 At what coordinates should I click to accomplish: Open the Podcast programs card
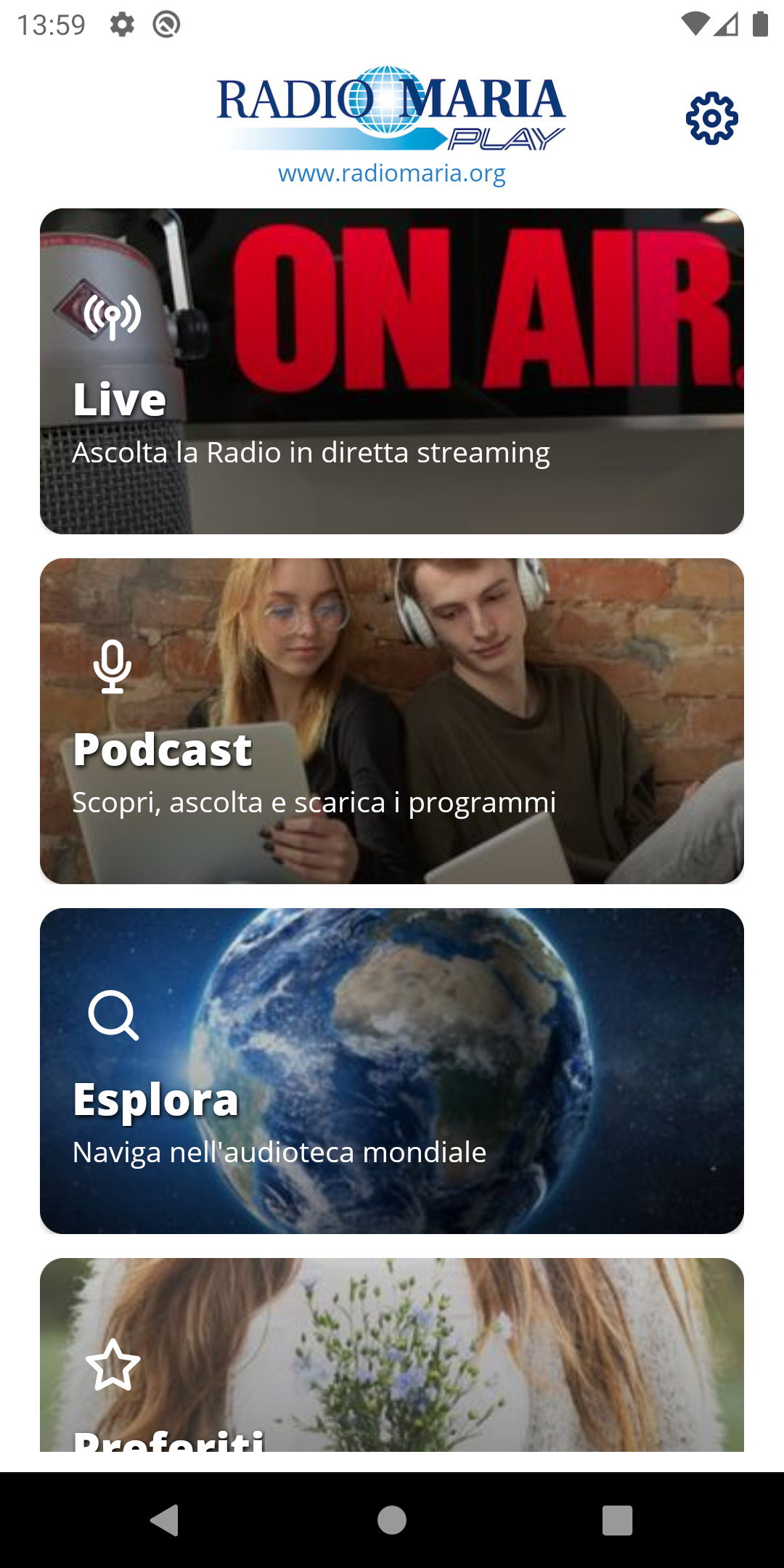point(392,721)
